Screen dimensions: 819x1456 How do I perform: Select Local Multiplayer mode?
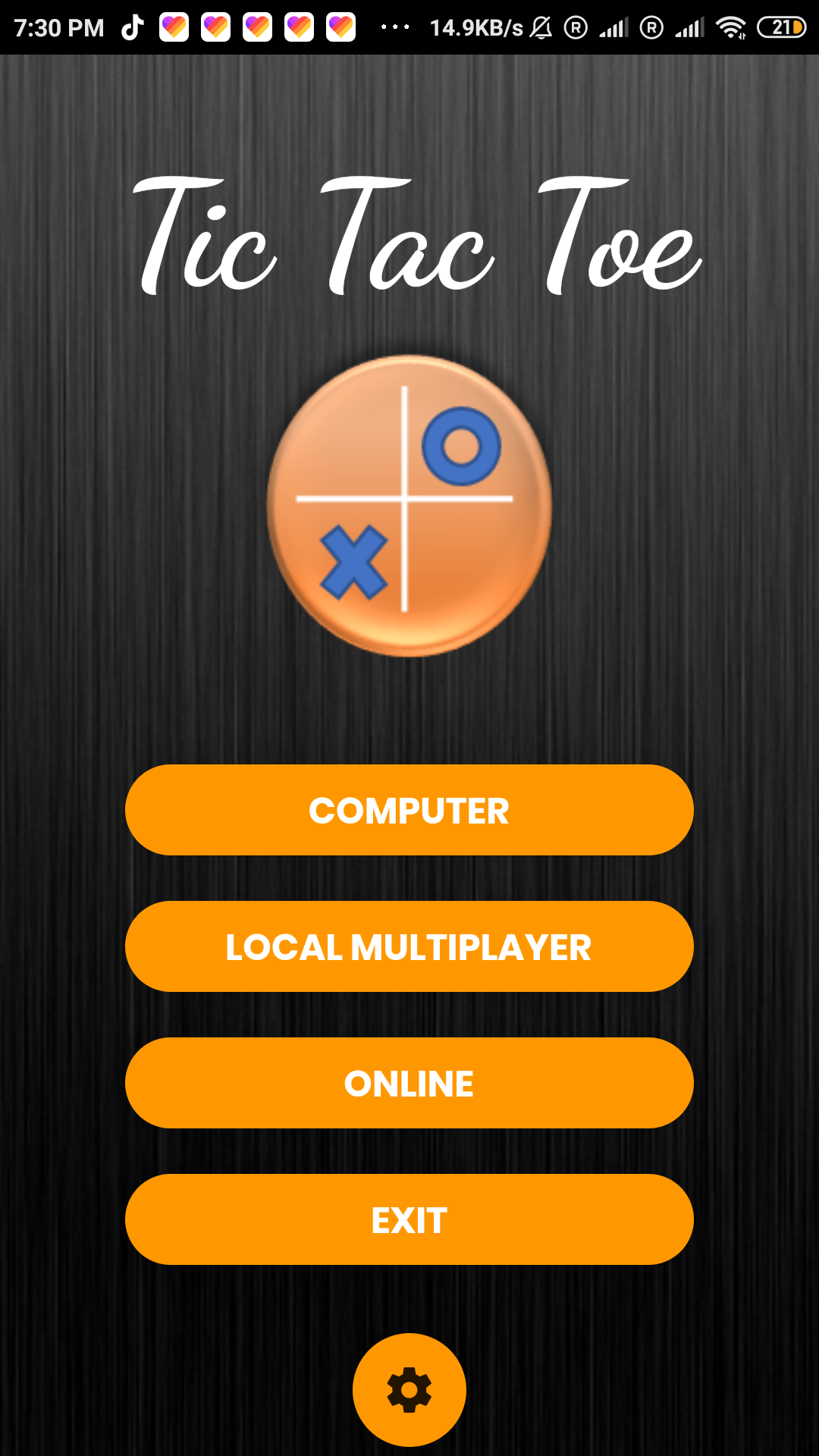point(409,946)
